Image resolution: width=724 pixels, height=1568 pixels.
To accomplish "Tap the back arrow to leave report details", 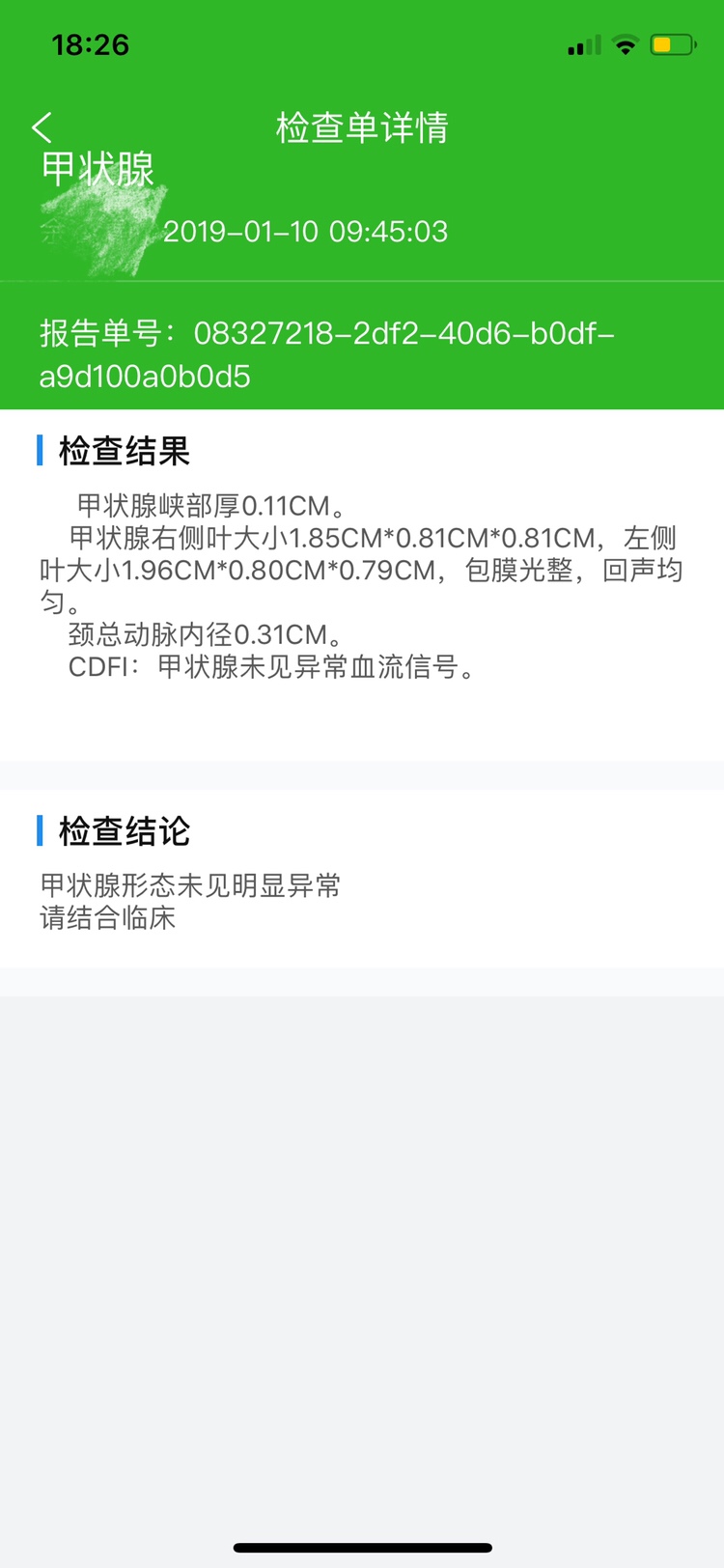I will [42, 126].
